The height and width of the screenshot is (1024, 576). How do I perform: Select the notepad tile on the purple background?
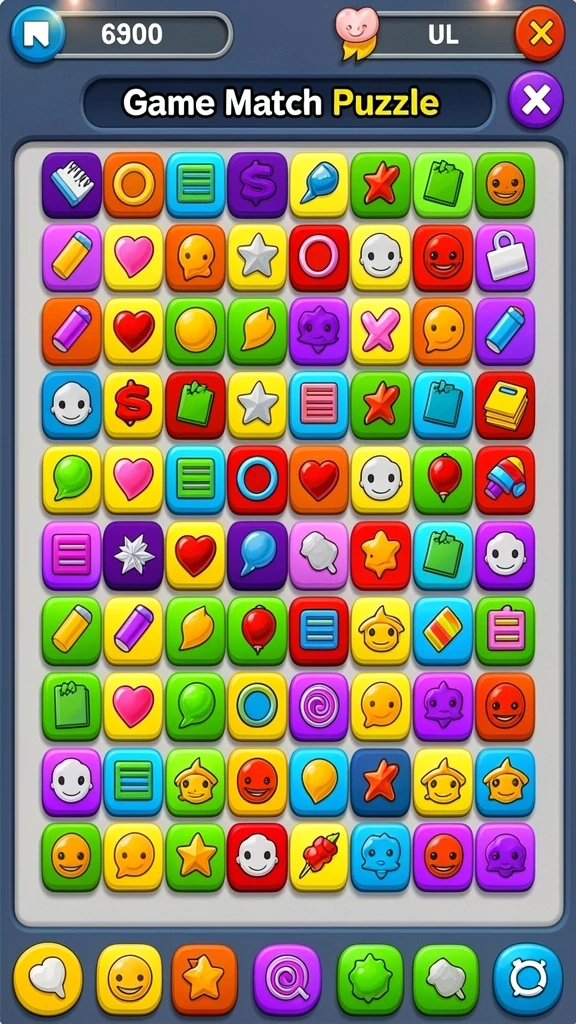(72, 185)
